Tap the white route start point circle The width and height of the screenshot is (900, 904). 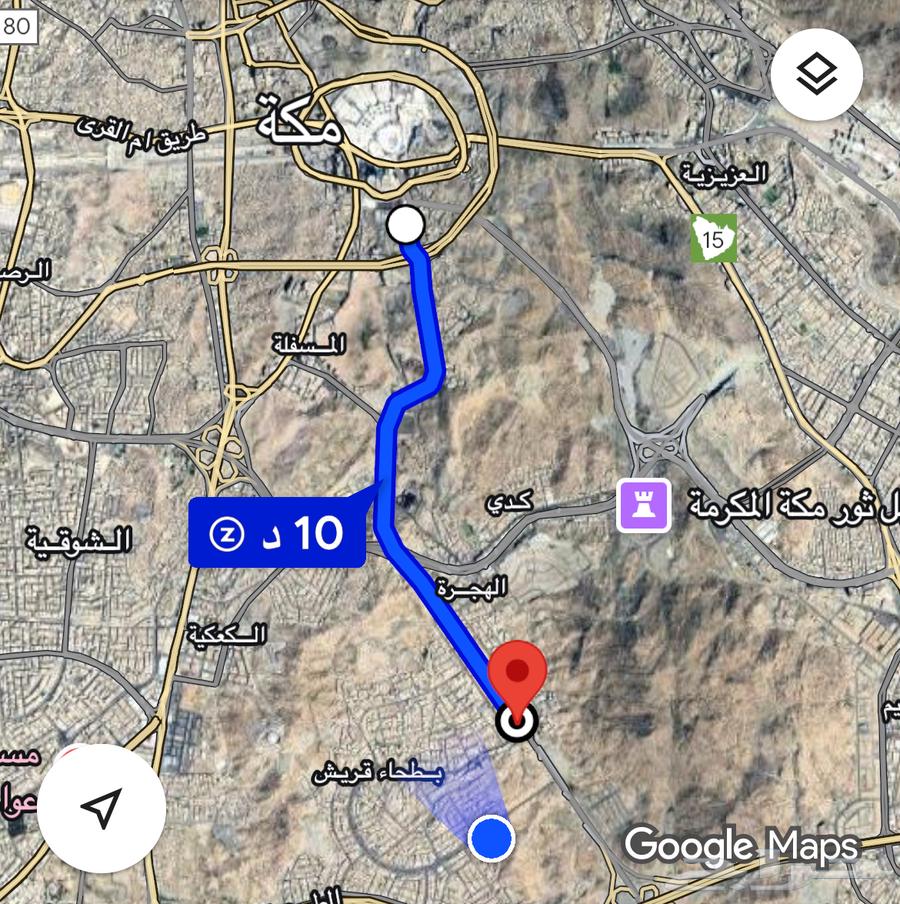[x=405, y=225]
